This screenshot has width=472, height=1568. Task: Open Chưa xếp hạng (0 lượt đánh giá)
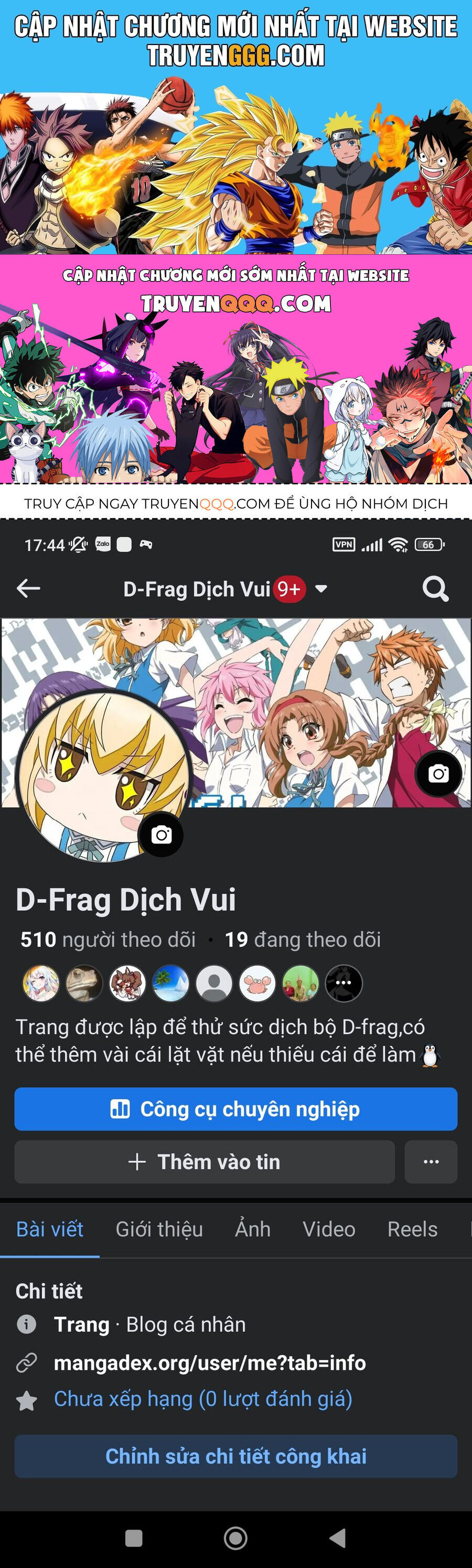click(x=203, y=1398)
